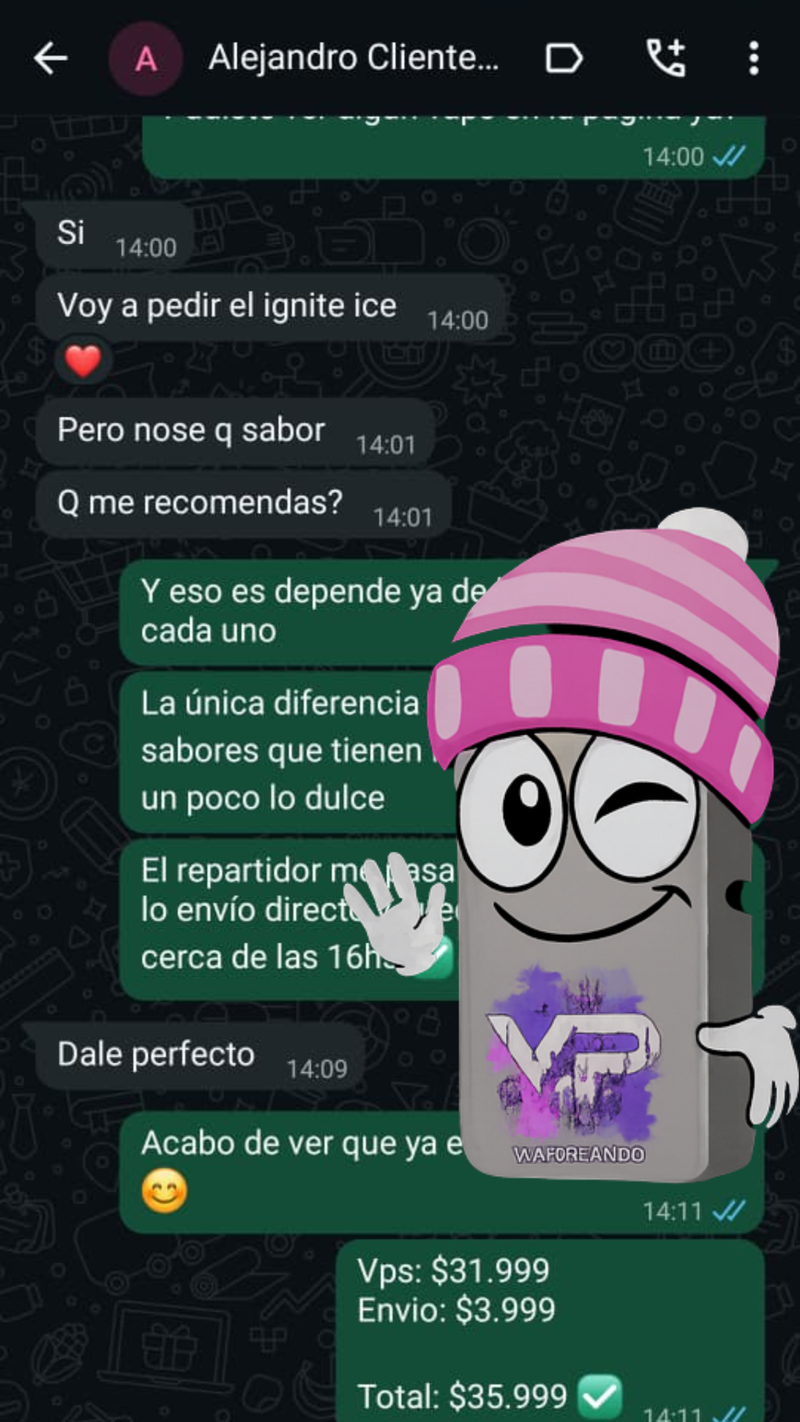This screenshot has width=800, height=1422.
Task: Start a call using the add-call icon
Action: [665, 57]
